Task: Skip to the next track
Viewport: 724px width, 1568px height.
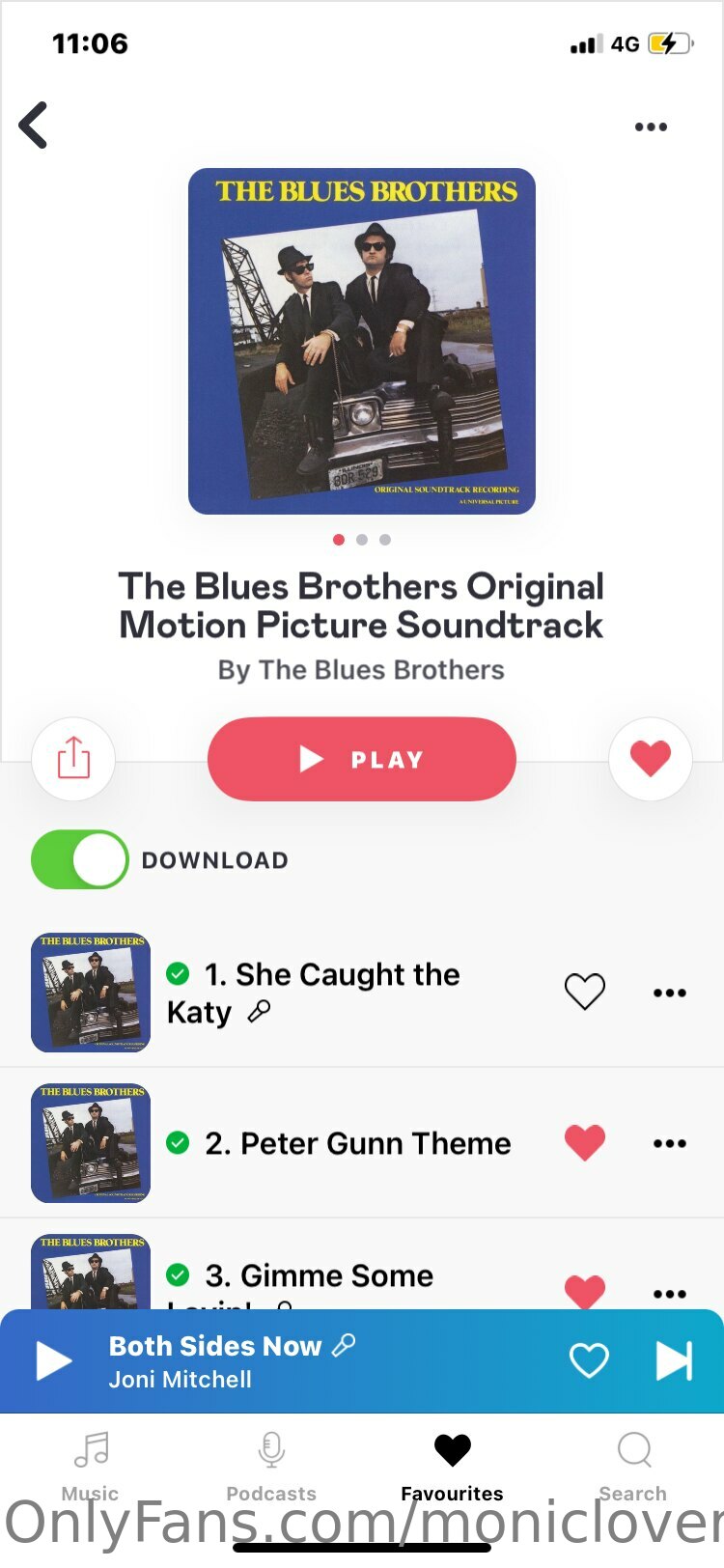Action: 674,1361
